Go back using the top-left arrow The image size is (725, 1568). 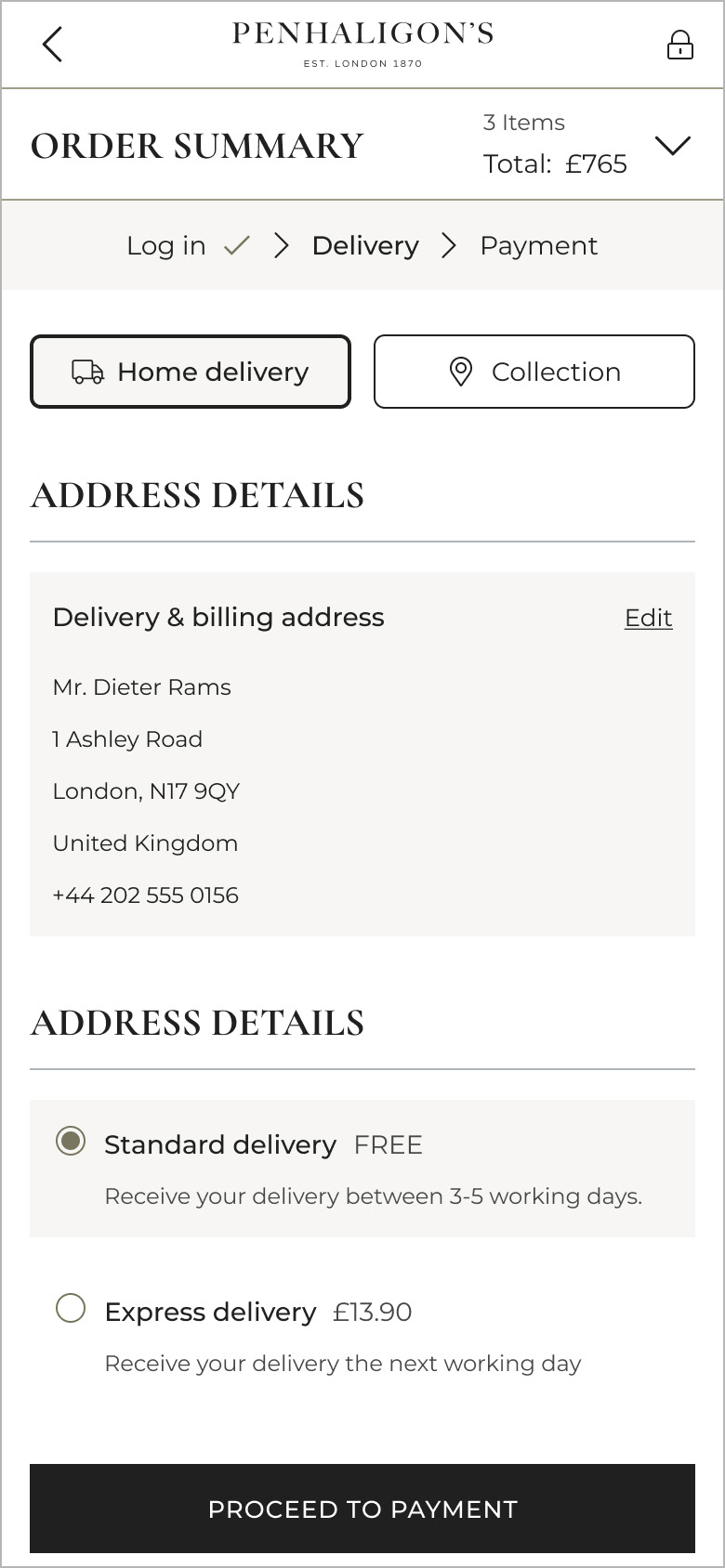(x=52, y=44)
